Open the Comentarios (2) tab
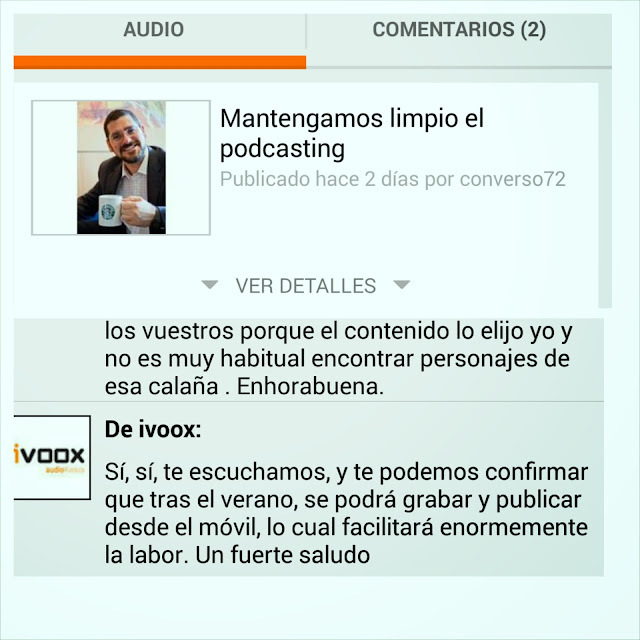This screenshot has width=640, height=640. pos(459,30)
